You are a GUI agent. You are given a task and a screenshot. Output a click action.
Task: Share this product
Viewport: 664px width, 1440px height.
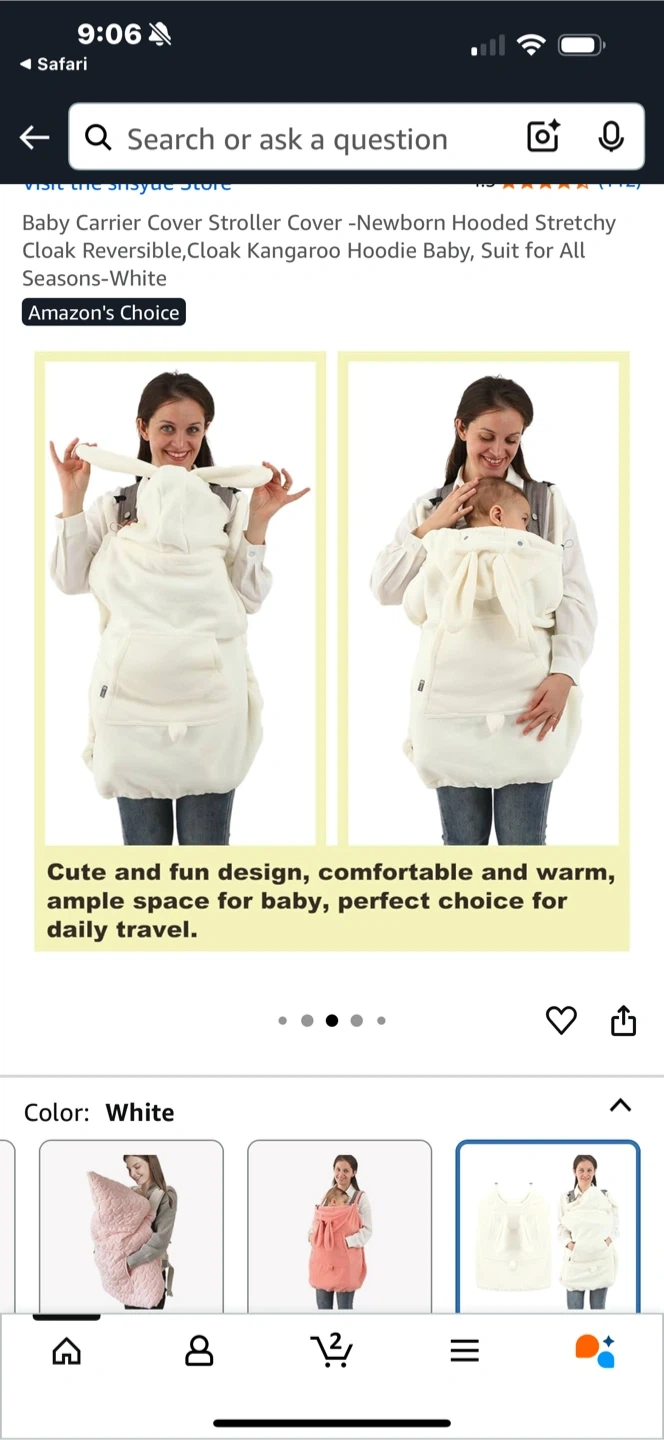pos(623,1020)
